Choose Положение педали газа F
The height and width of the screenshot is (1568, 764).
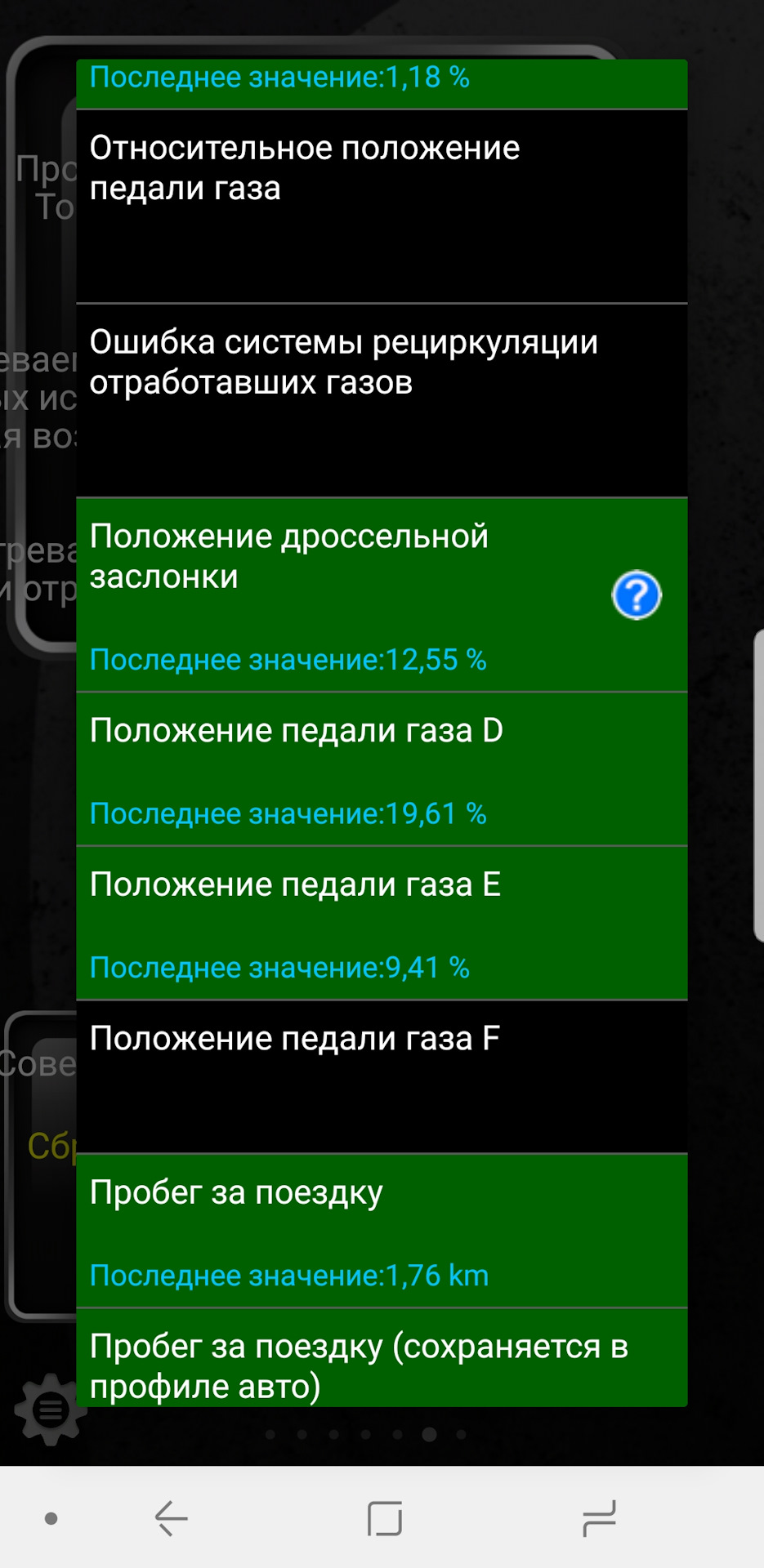point(382,1076)
